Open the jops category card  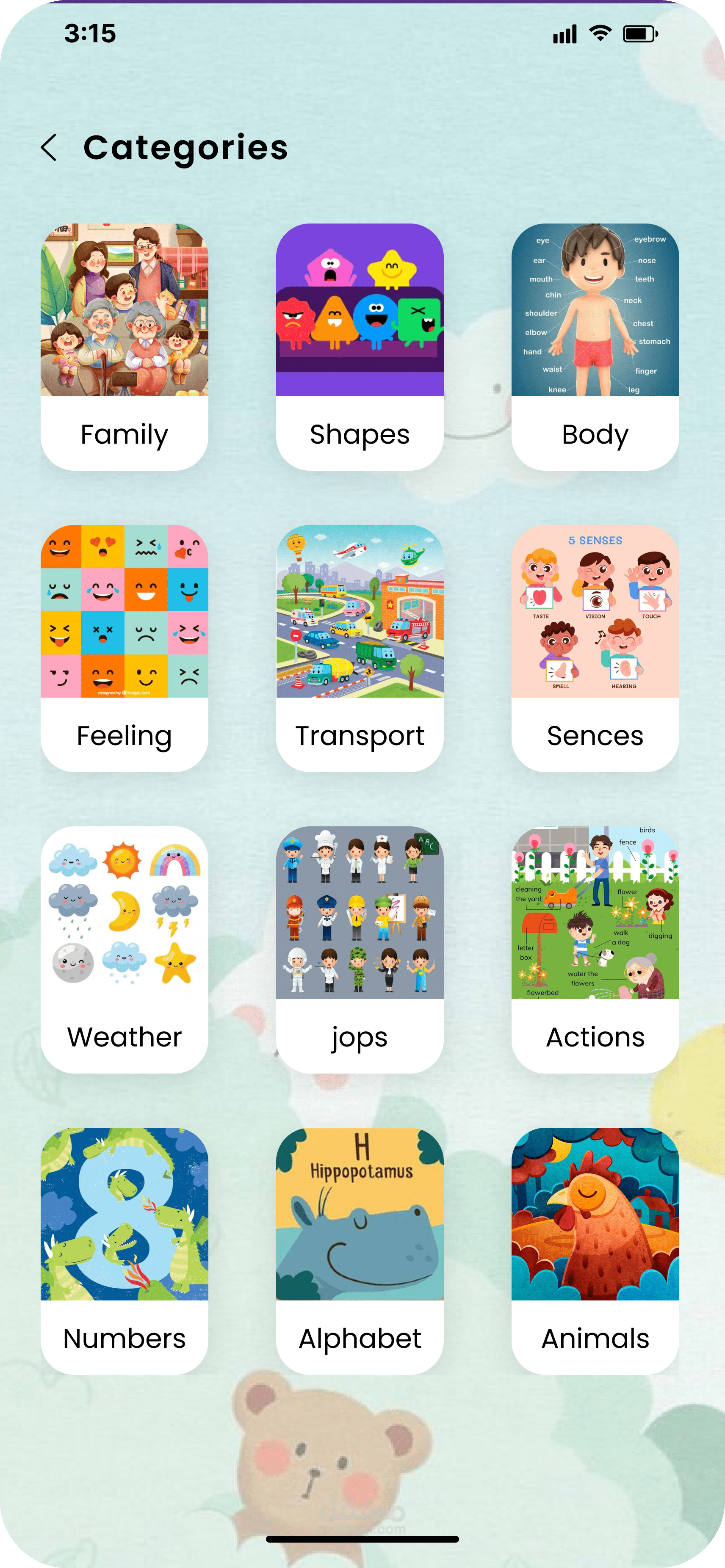[360, 949]
